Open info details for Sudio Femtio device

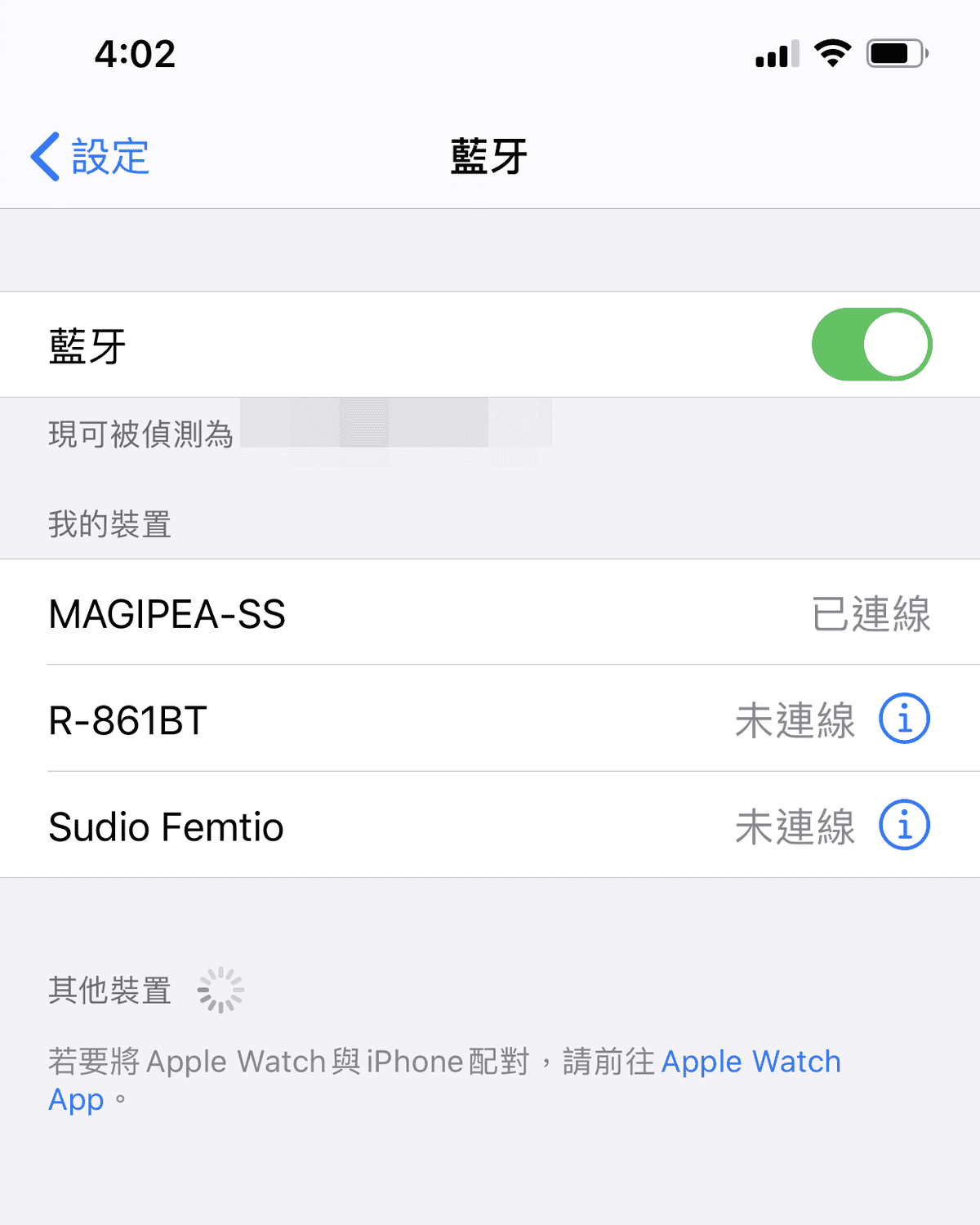pos(905,826)
